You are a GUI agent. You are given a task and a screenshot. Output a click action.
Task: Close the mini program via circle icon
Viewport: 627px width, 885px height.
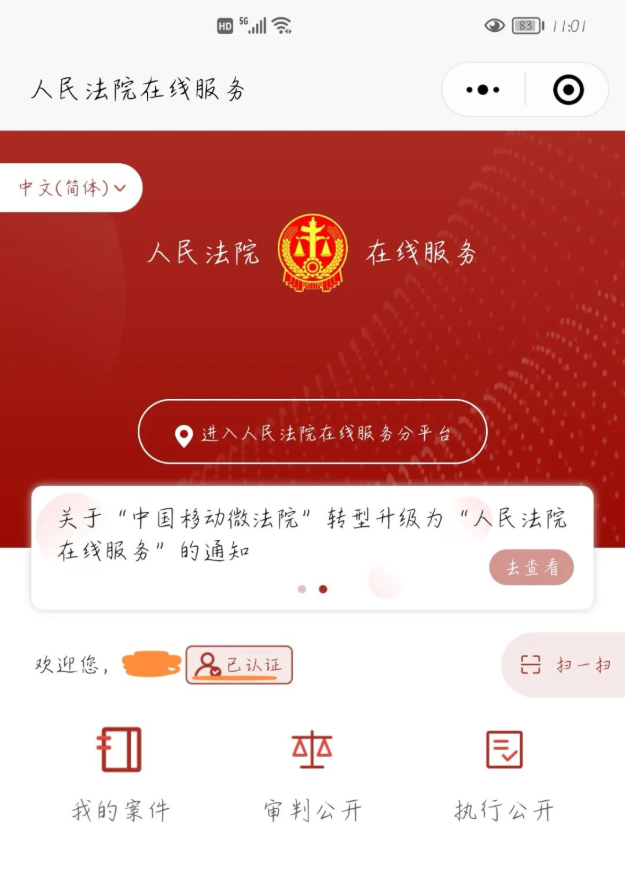click(568, 90)
